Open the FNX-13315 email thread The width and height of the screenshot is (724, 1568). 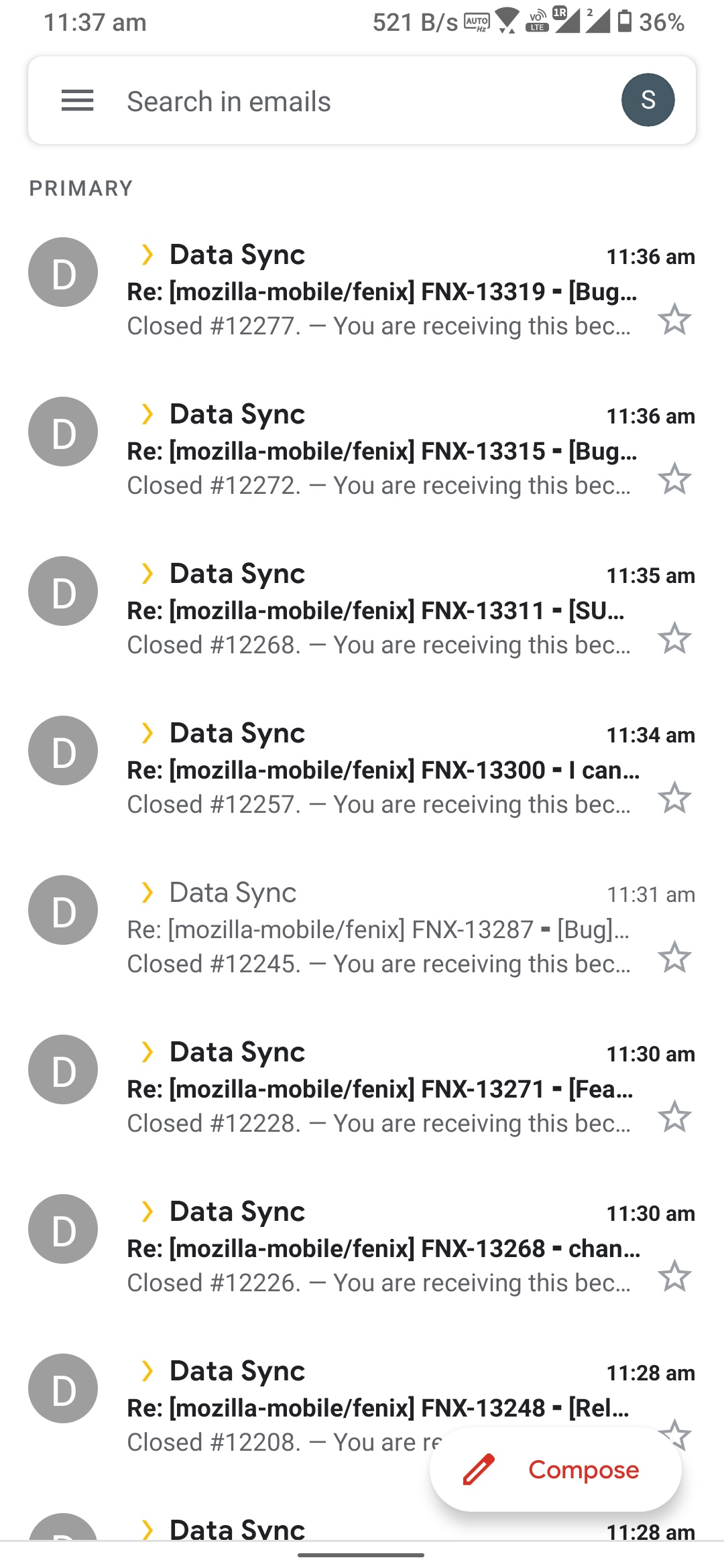(x=382, y=451)
